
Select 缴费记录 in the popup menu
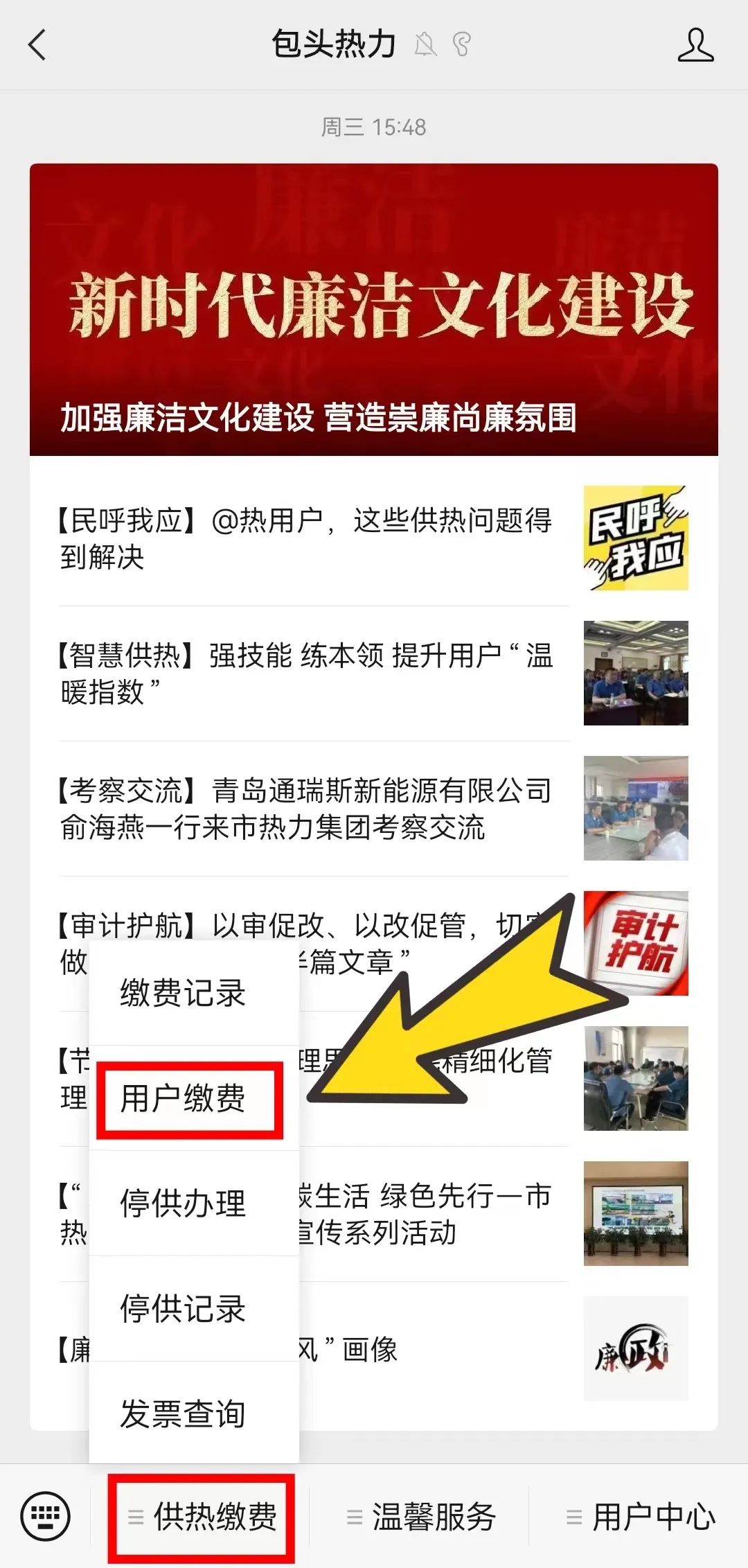[x=183, y=992]
